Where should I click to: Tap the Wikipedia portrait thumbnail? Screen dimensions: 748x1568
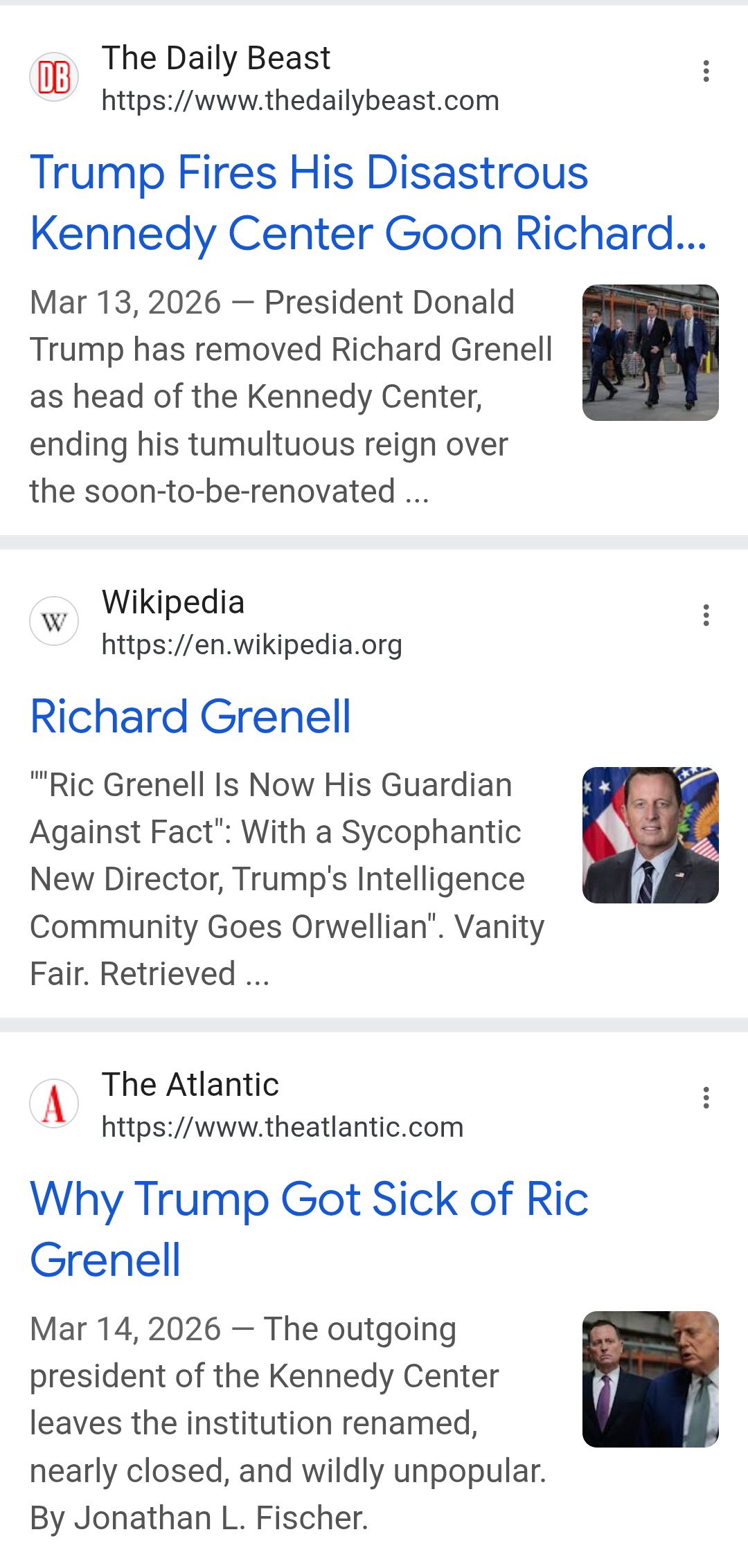point(650,835)
